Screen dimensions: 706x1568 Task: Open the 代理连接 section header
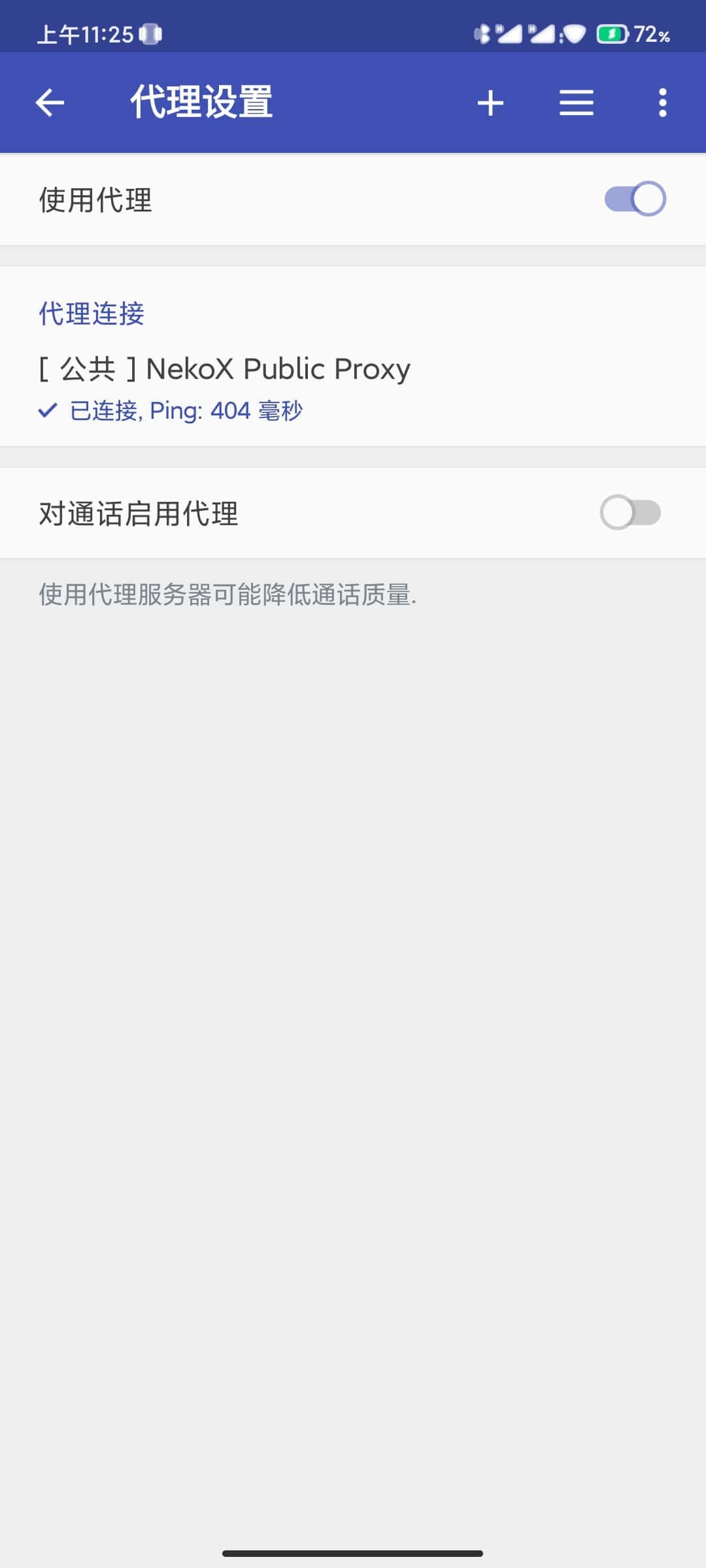tap(91, 314)
